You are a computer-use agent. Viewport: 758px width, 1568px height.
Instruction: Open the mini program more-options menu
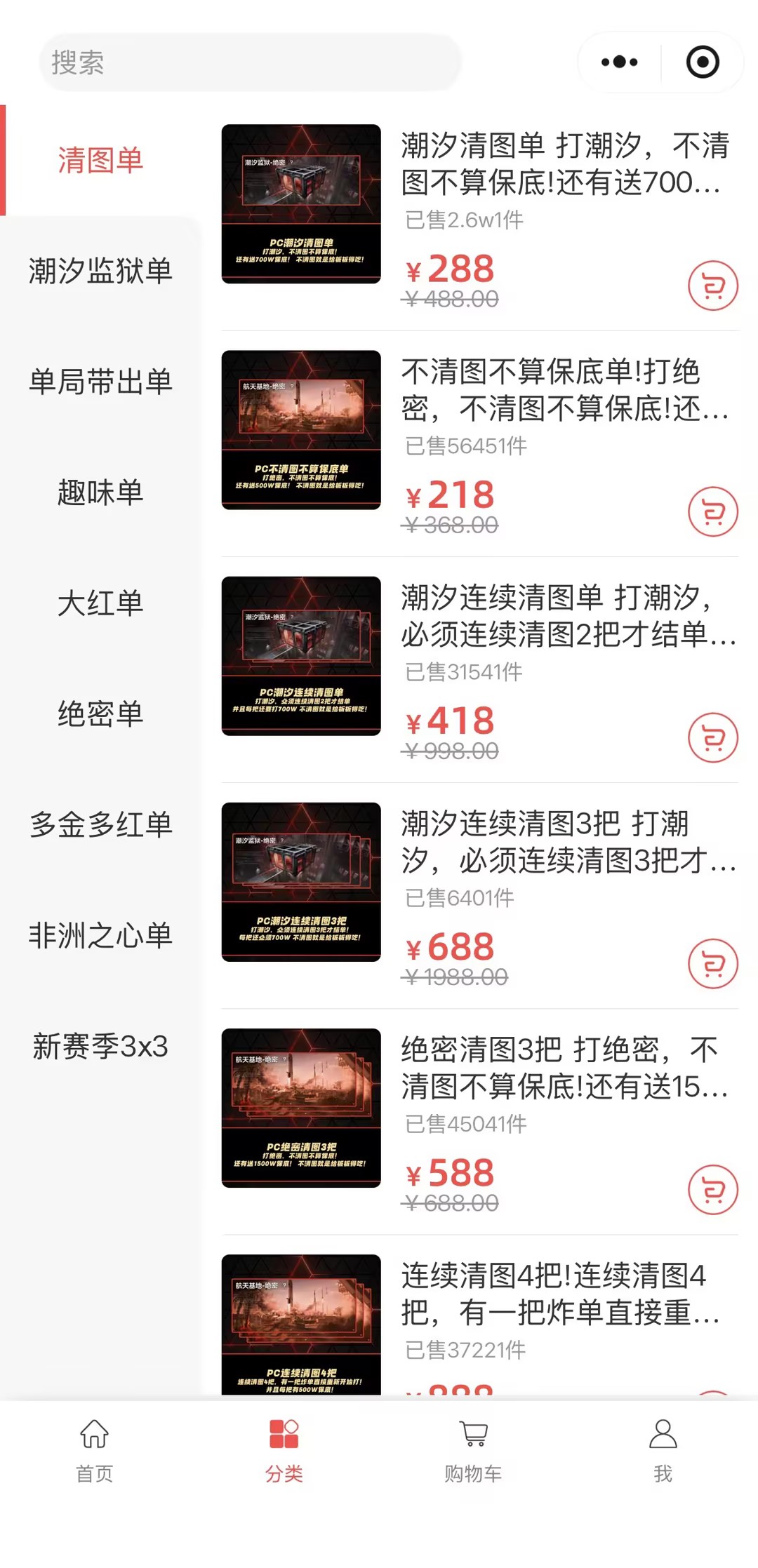click(x=620, y=62)
